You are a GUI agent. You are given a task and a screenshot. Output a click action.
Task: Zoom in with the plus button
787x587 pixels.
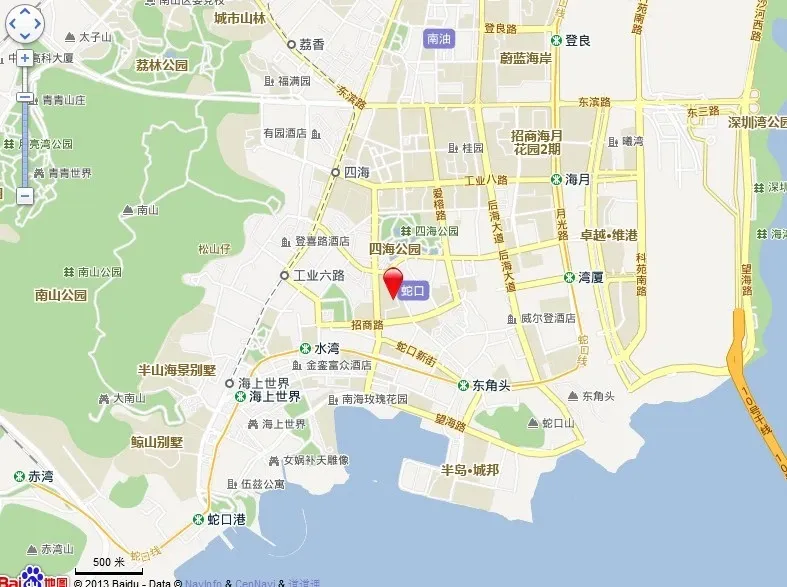tap(25, 59)
